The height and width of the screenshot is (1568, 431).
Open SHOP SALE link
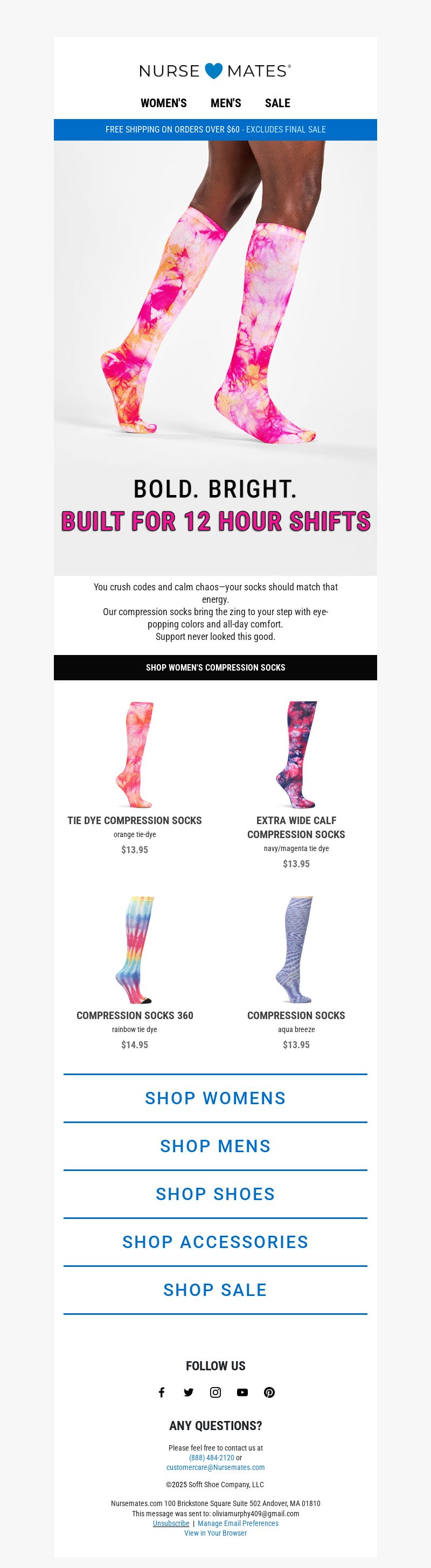pyautogui.click(x=215, y=1290)
